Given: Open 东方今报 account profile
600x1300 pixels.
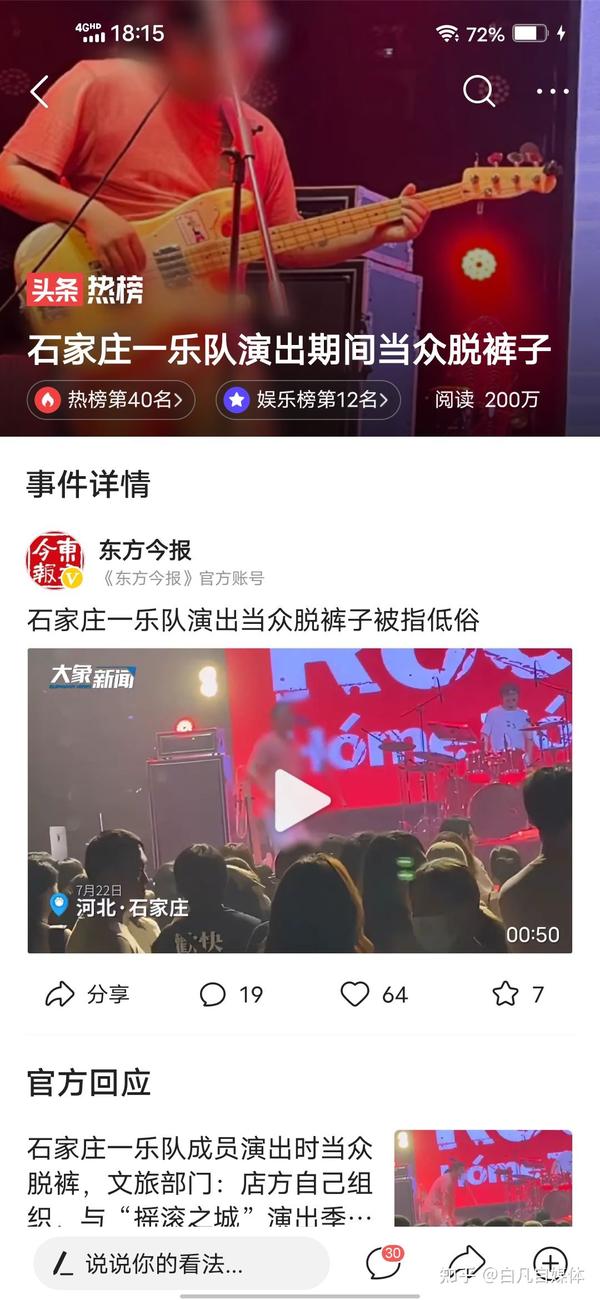Looking at the screenshot, I should 145,550.
